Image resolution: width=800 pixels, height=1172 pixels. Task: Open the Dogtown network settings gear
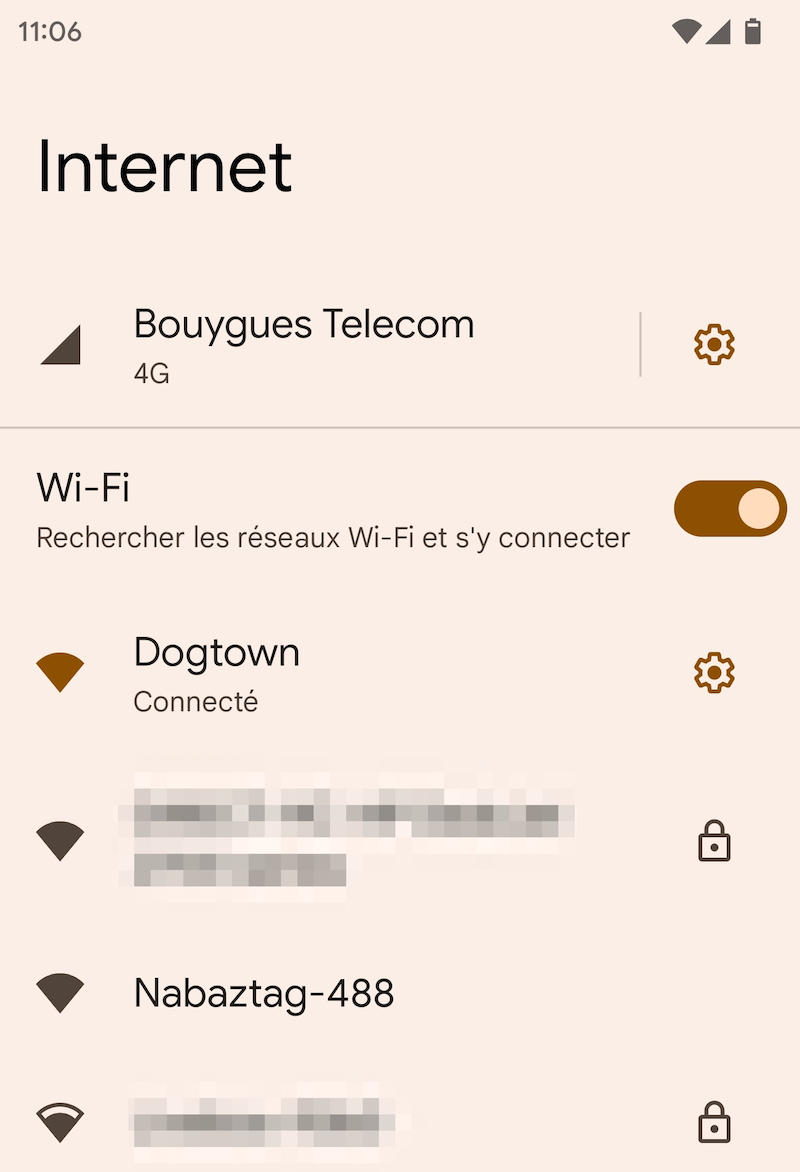coord(712,672)
